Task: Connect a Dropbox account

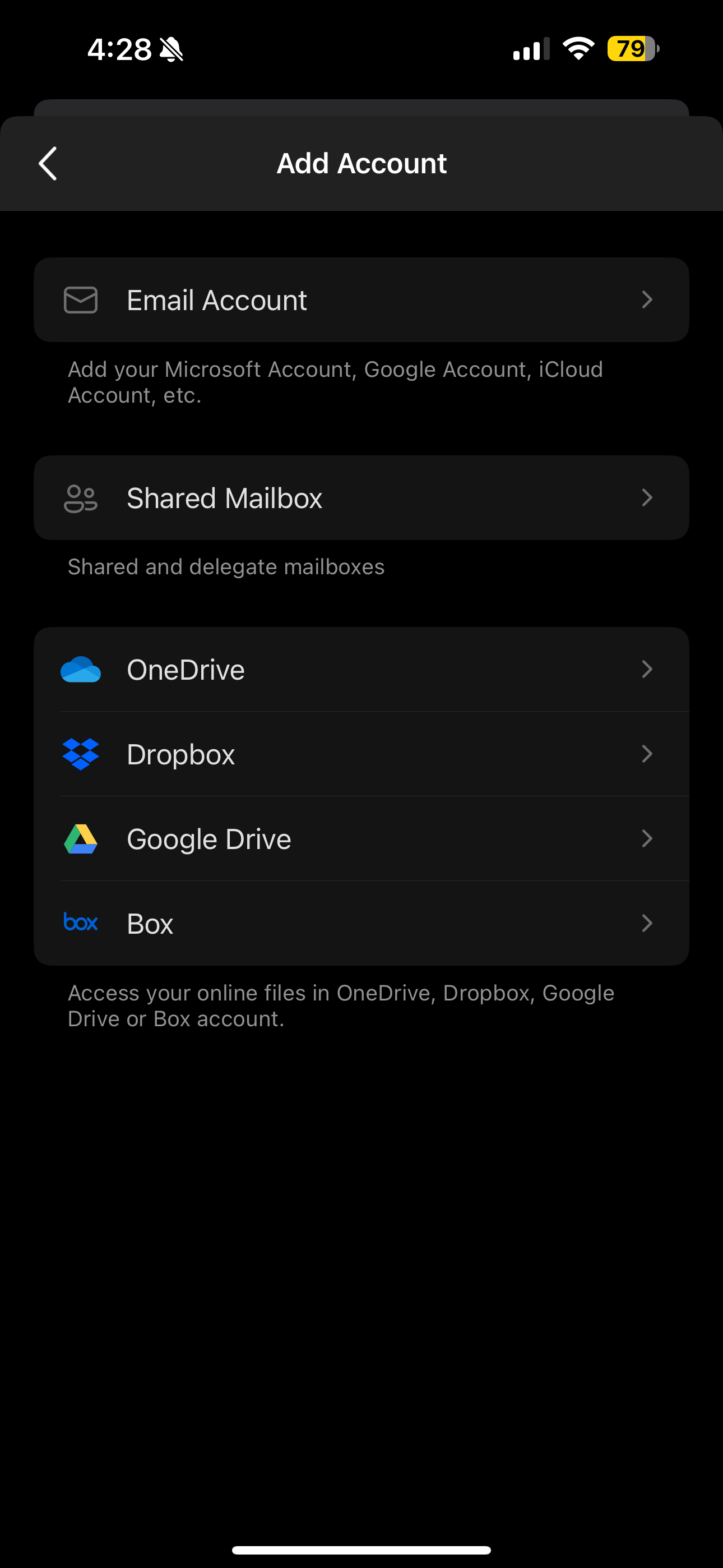Action: pyautogui.click(x=361, y=754)
